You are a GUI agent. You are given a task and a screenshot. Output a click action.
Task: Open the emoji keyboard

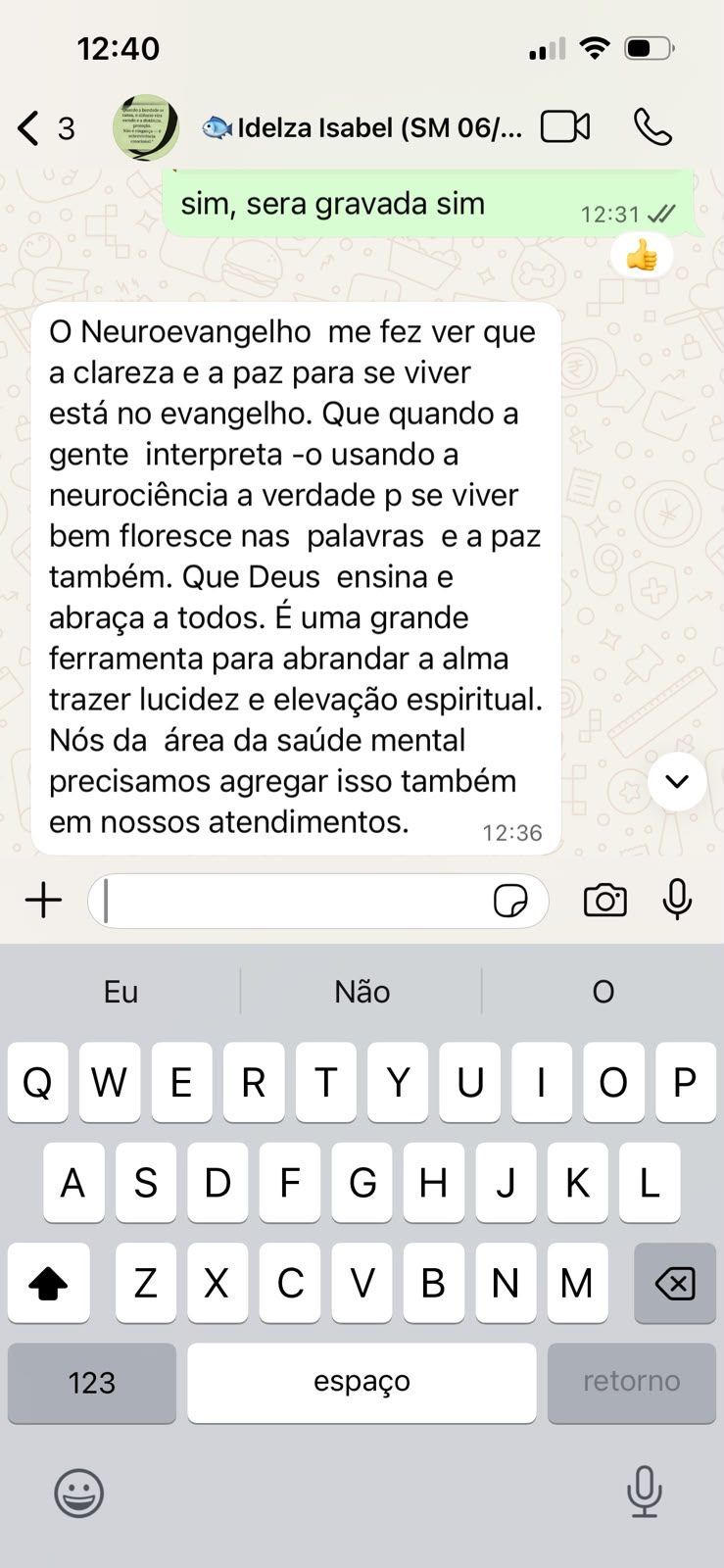[x=79, y=1494]
